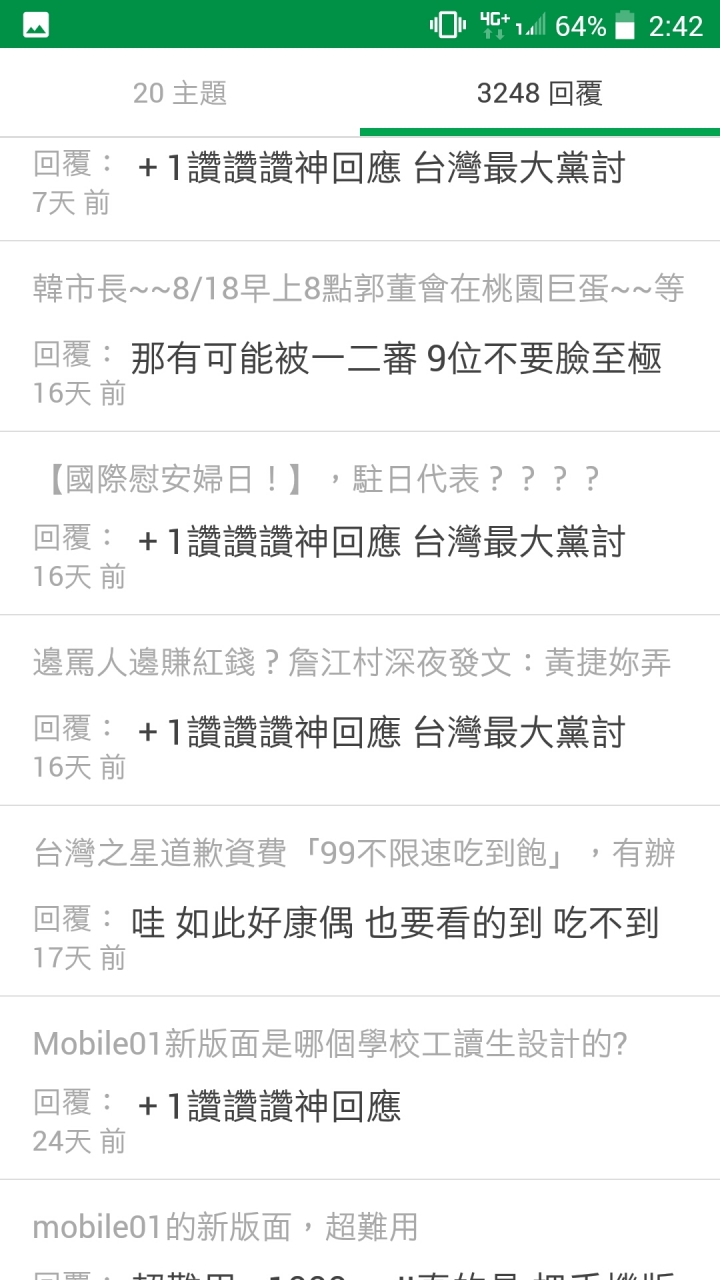Open the mobile01的新版面，超難用 thread
Viewport: 720px width, 1280px height.
pos(360,1231)
